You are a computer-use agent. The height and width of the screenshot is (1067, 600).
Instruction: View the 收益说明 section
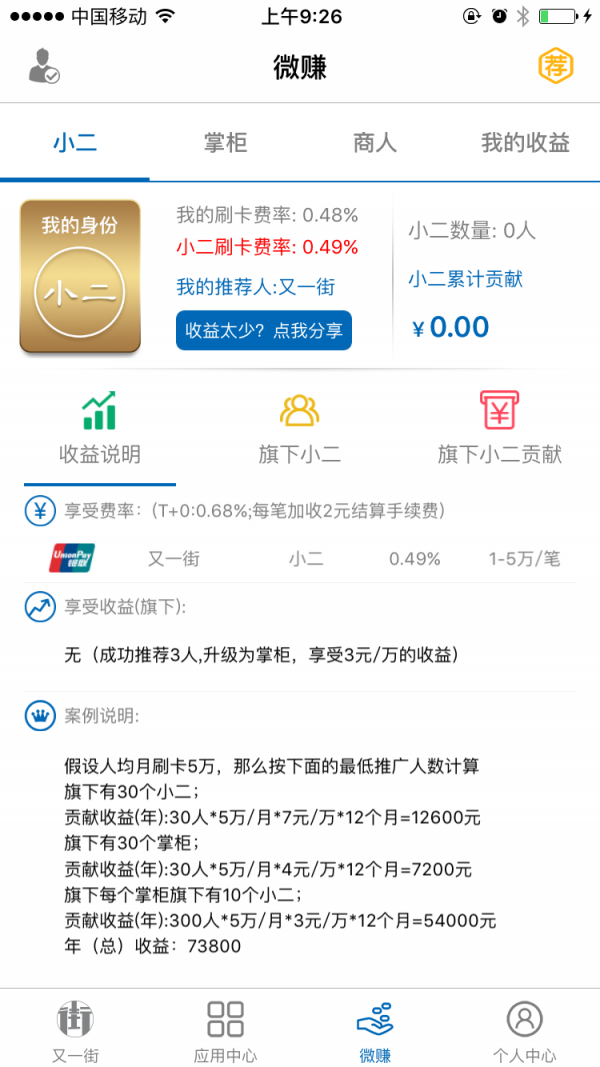[x=99, y=429]
